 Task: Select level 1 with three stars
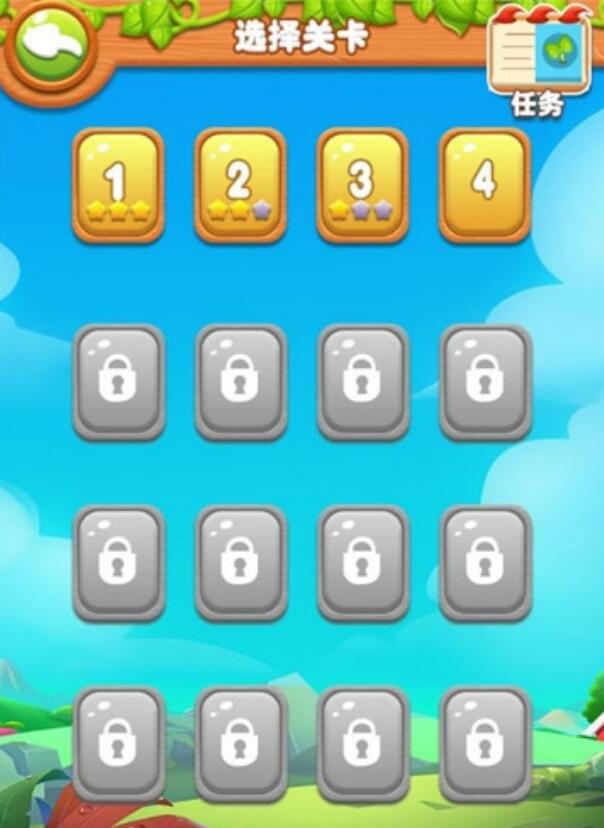tap(118, 185)
